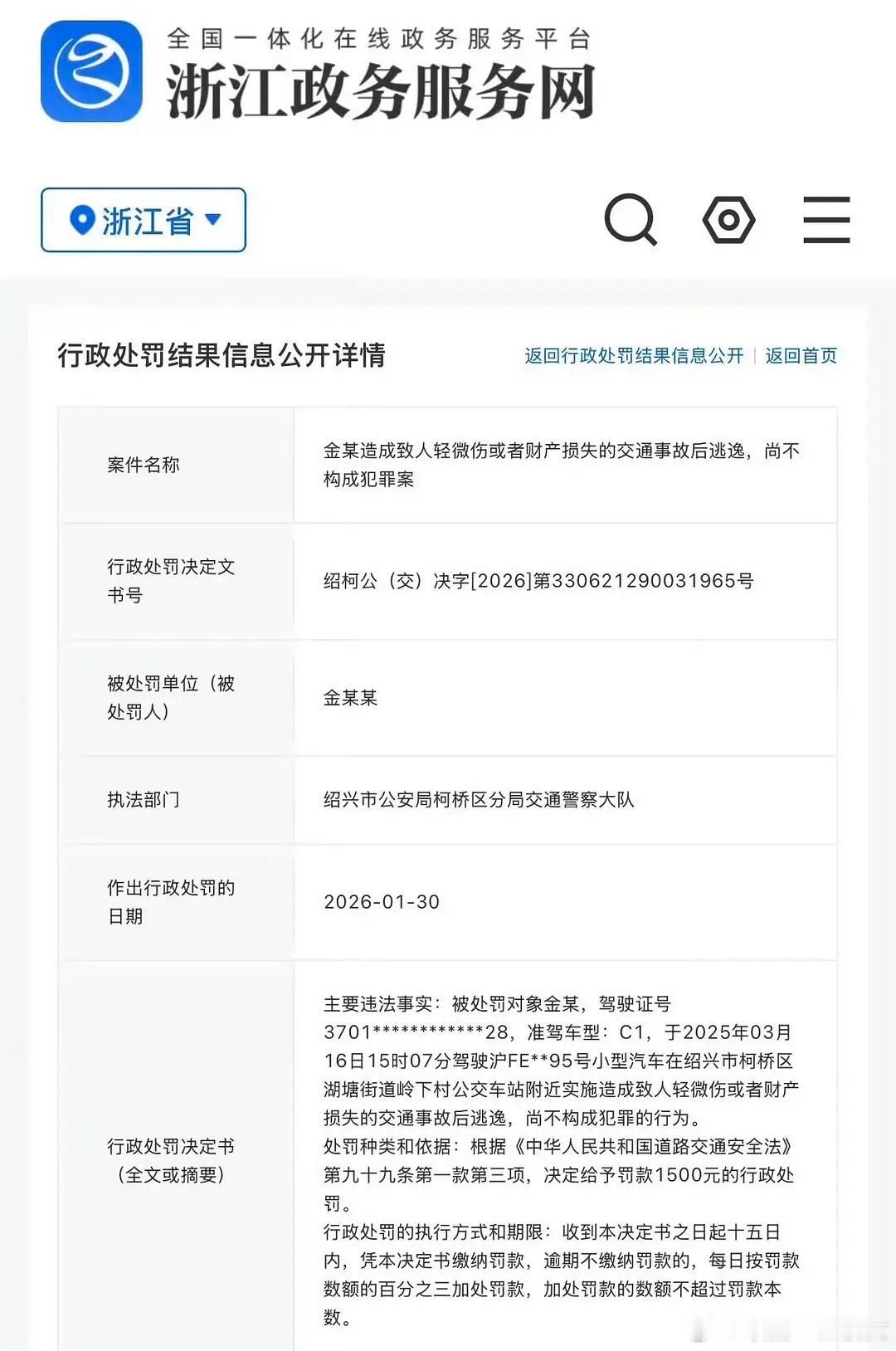
Task: Click the hexagonal services icon in the header
Action: point(728,219)
